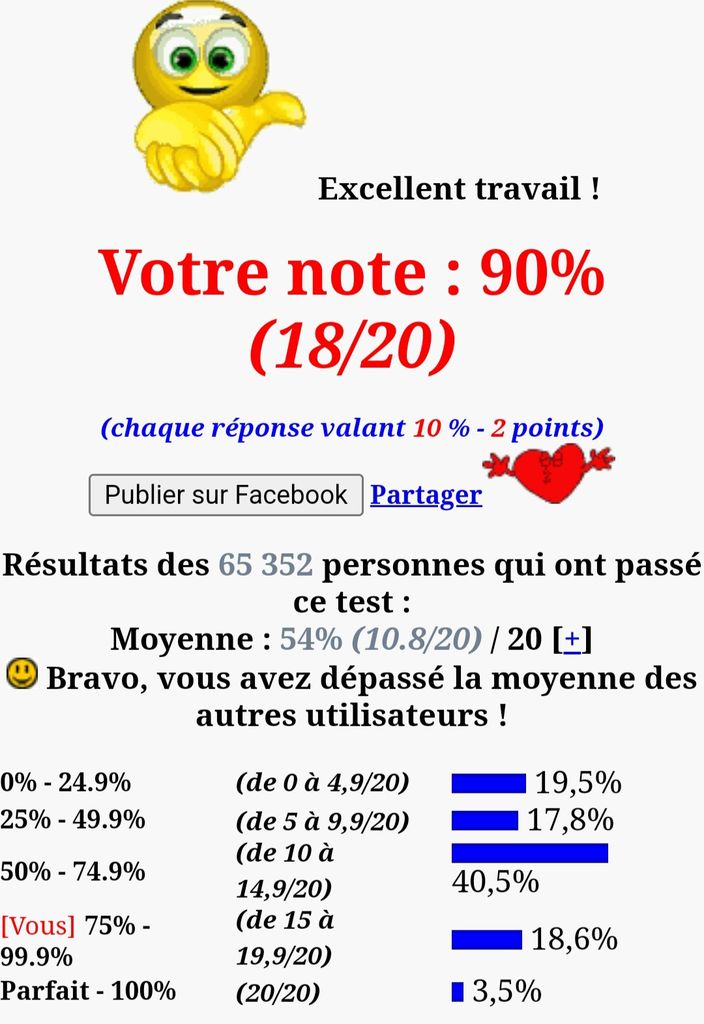Screen dimensions: 704x1024
Task: Open the Partager link
Action: tap(426, 495)
